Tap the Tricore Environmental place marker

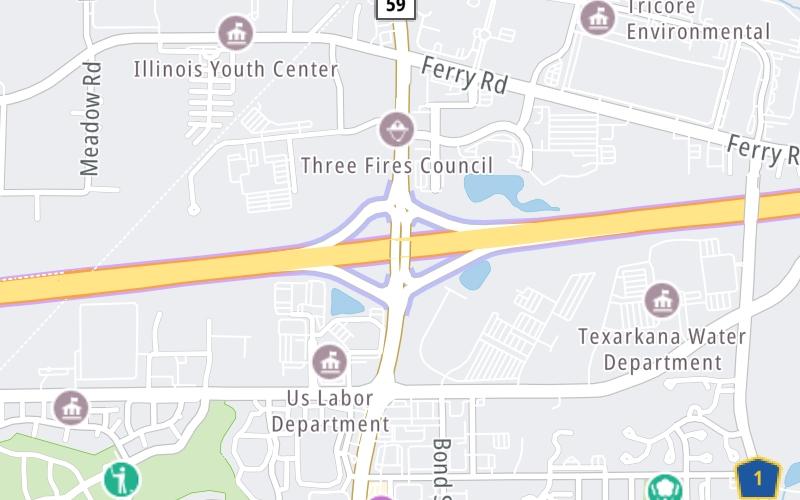point(598,16)
